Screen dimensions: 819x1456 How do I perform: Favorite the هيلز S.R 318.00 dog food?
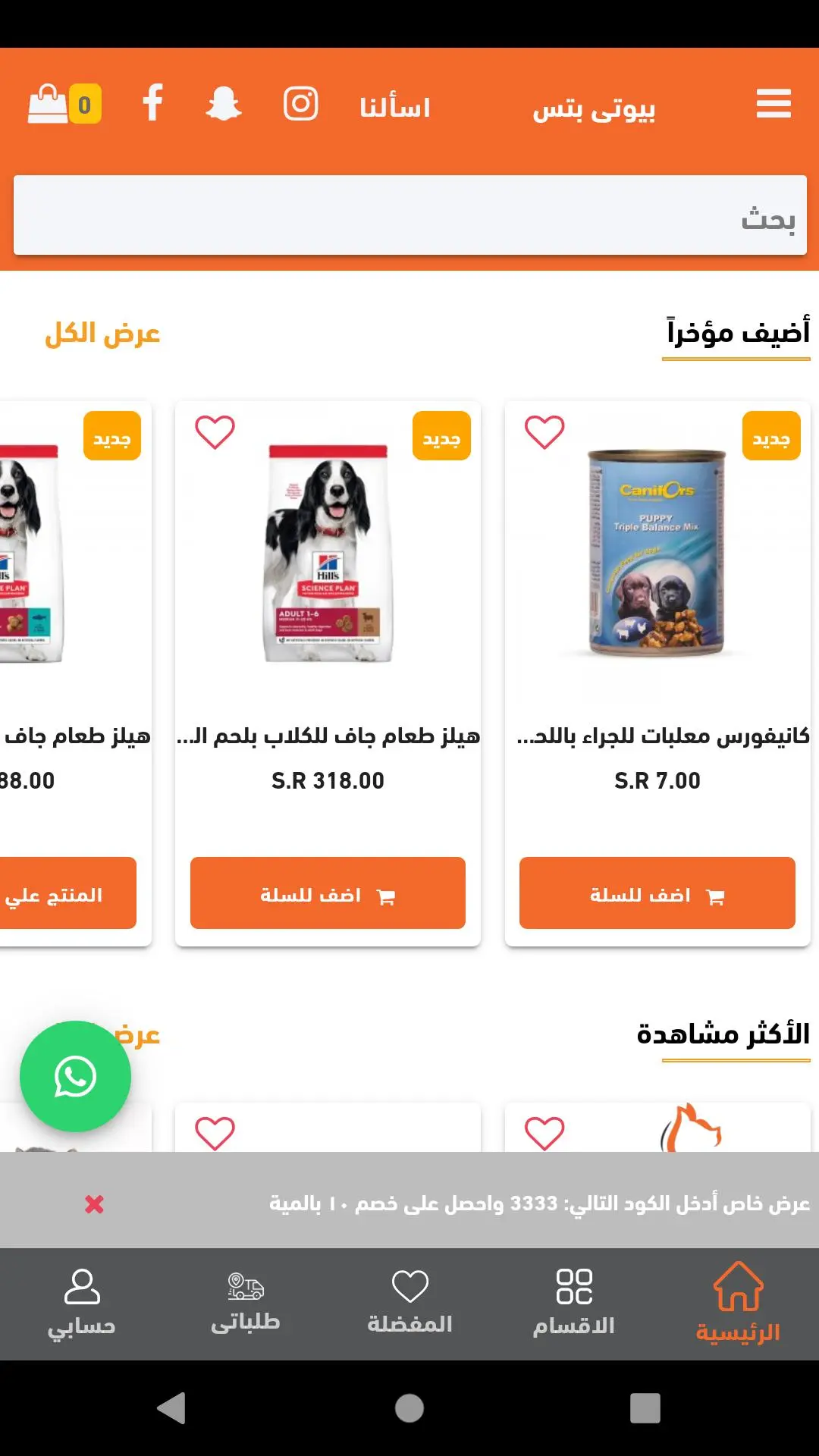[x=215, y=432]
